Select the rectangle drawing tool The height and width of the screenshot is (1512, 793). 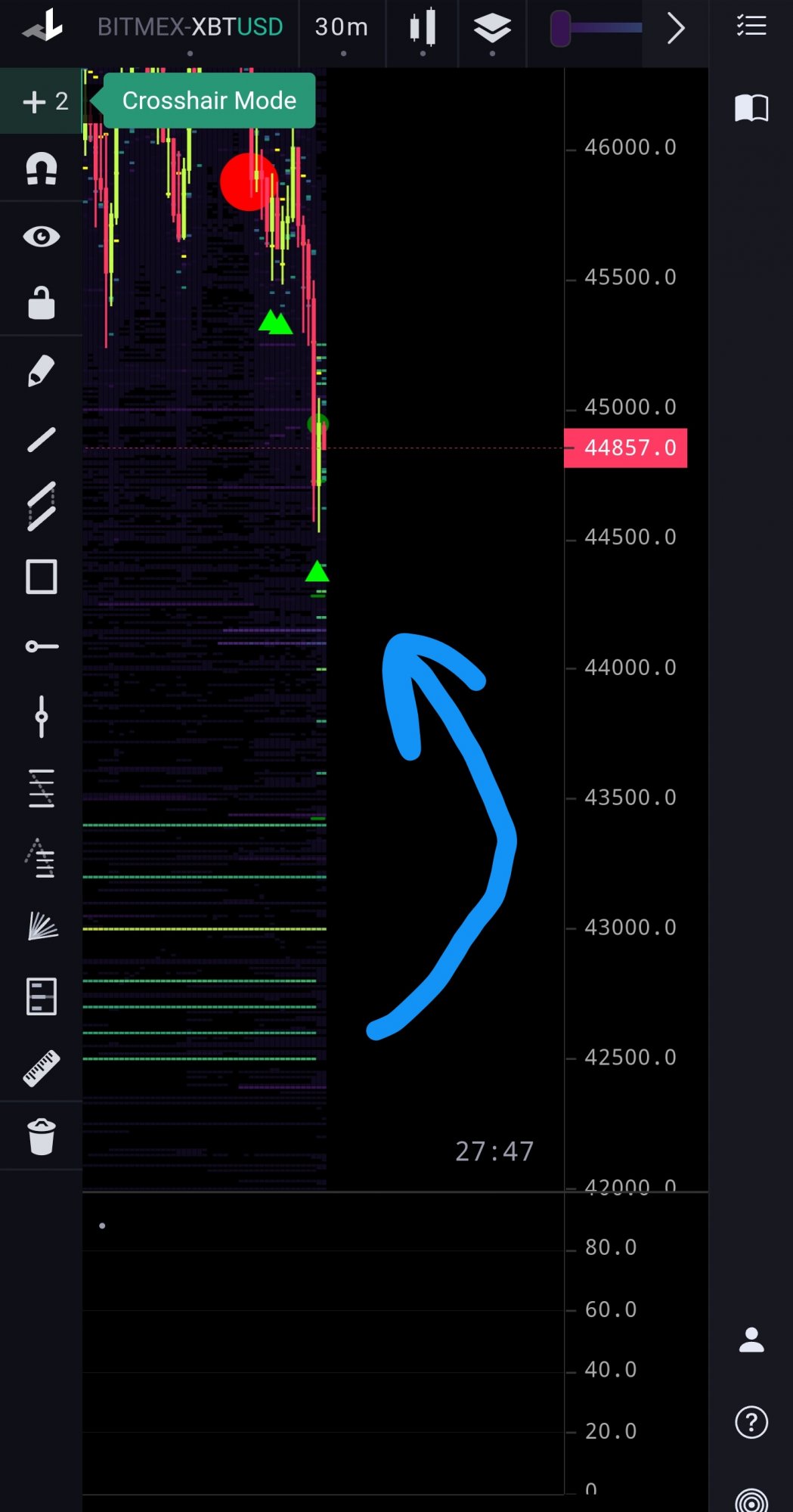point(42,577)
